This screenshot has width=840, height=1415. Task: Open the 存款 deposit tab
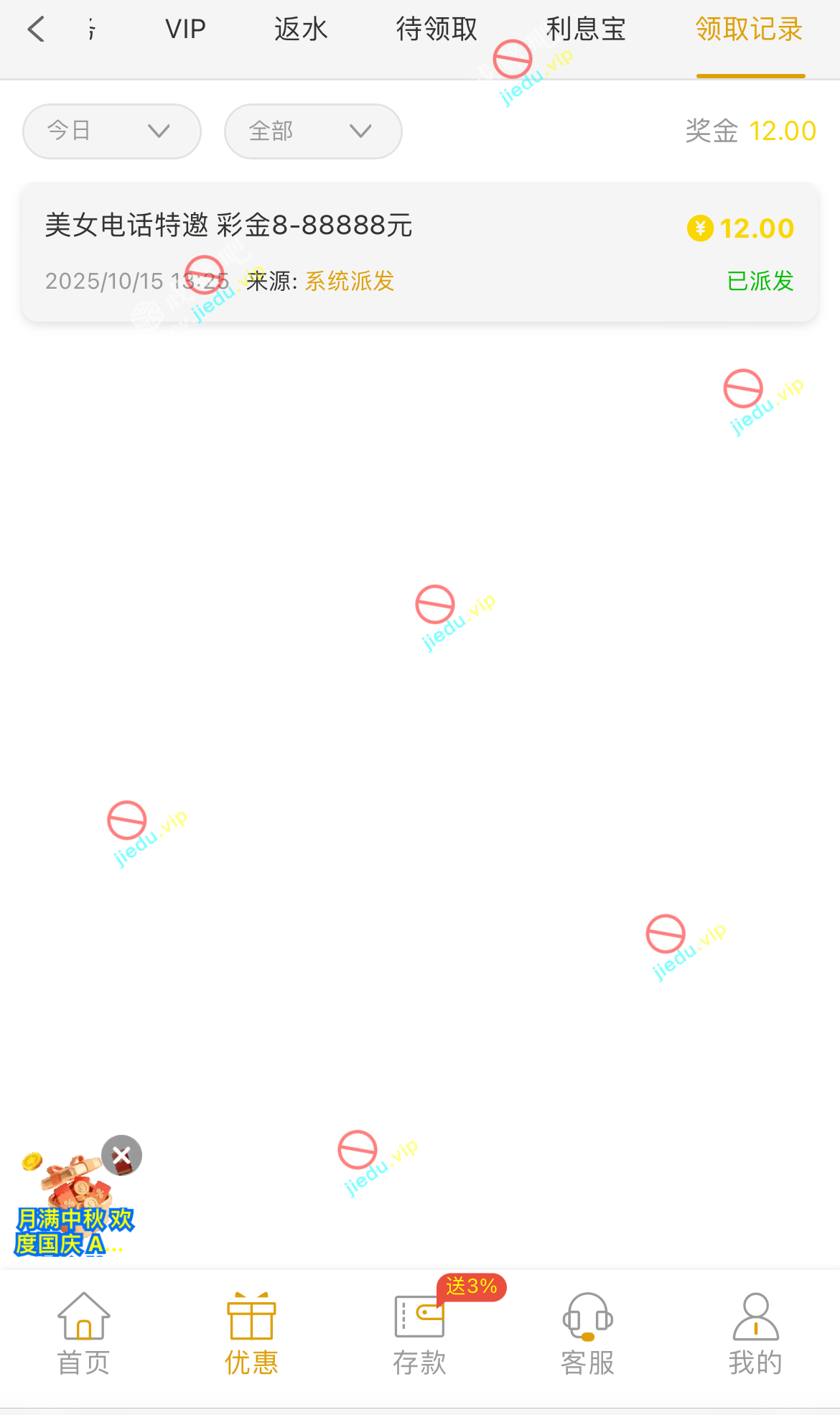click(419, 1334)
